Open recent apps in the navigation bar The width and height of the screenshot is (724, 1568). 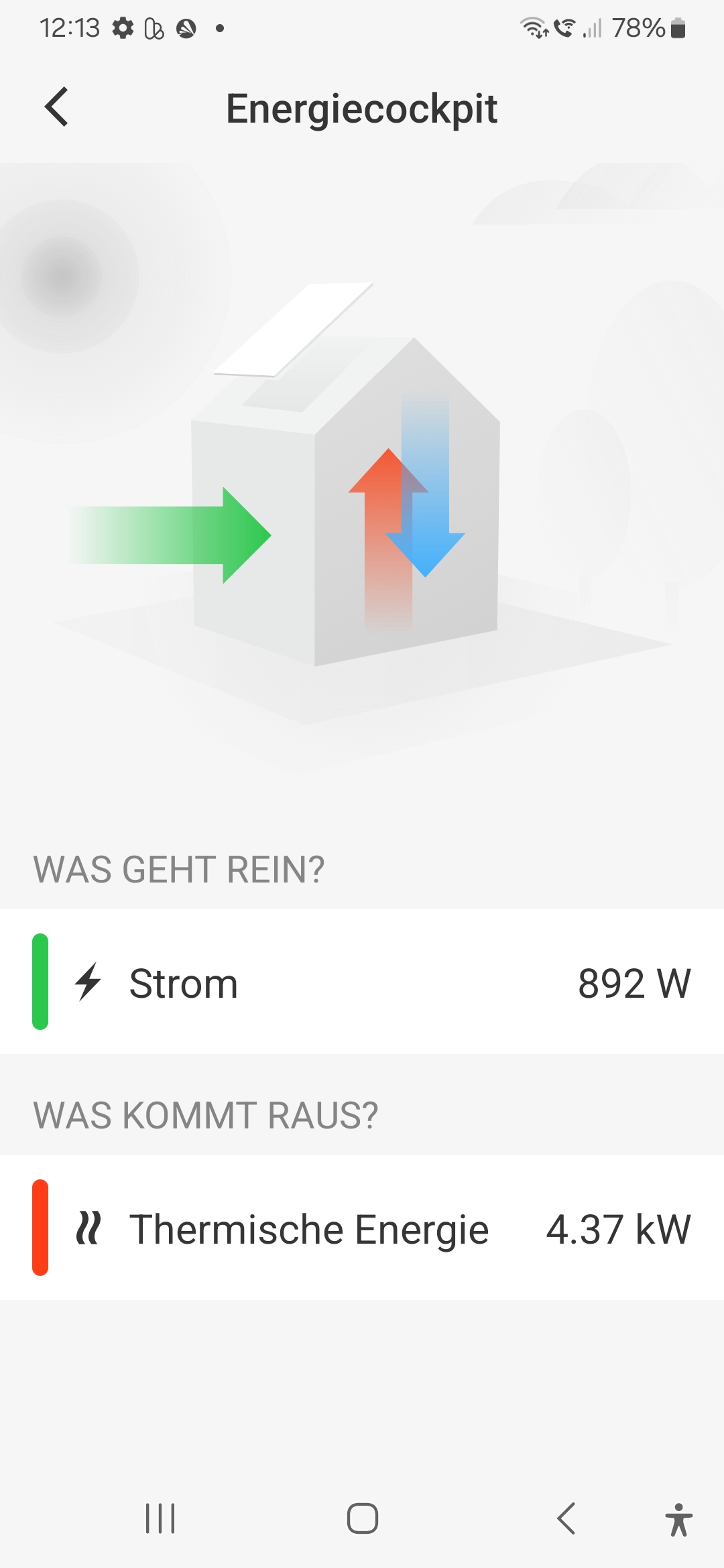160,1518
